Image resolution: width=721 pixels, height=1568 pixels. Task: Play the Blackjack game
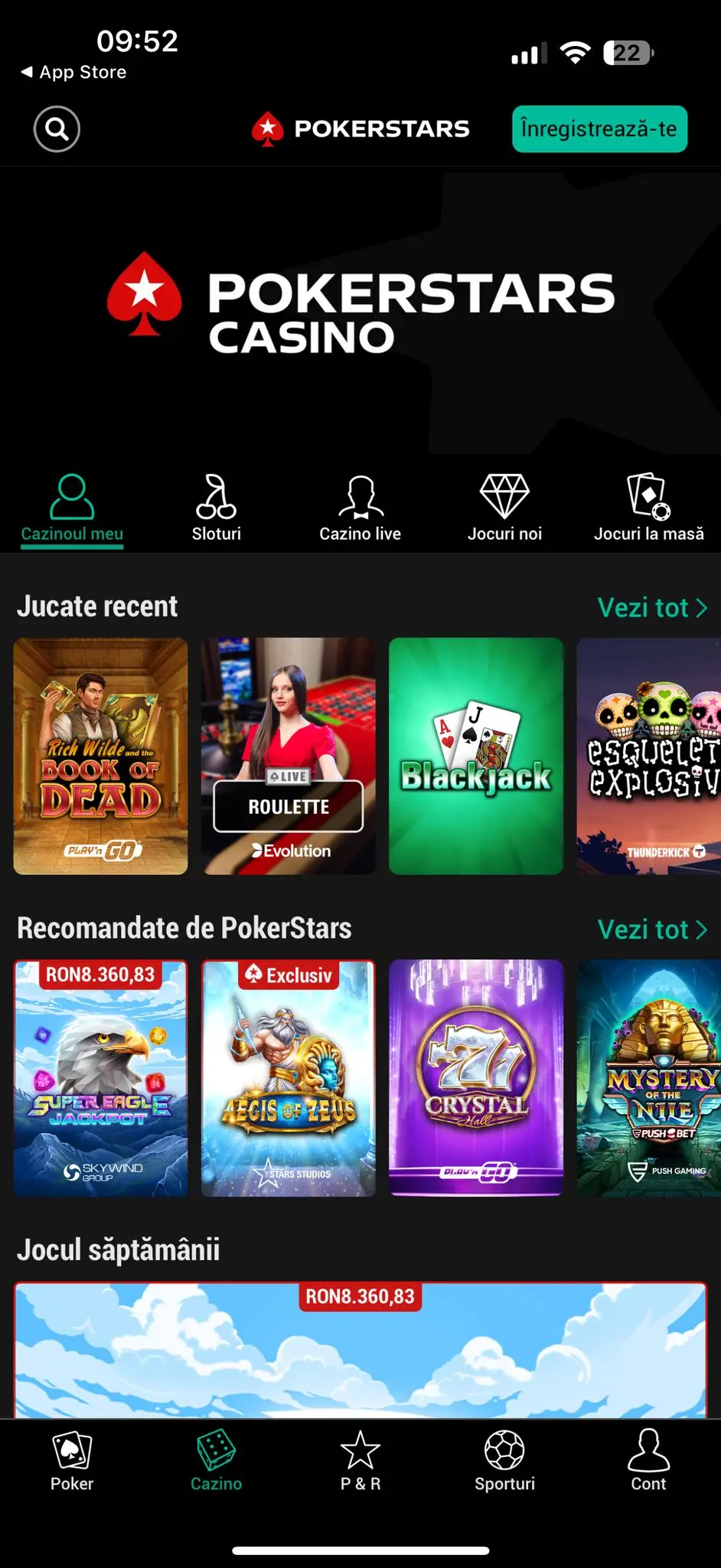[476, 756]
